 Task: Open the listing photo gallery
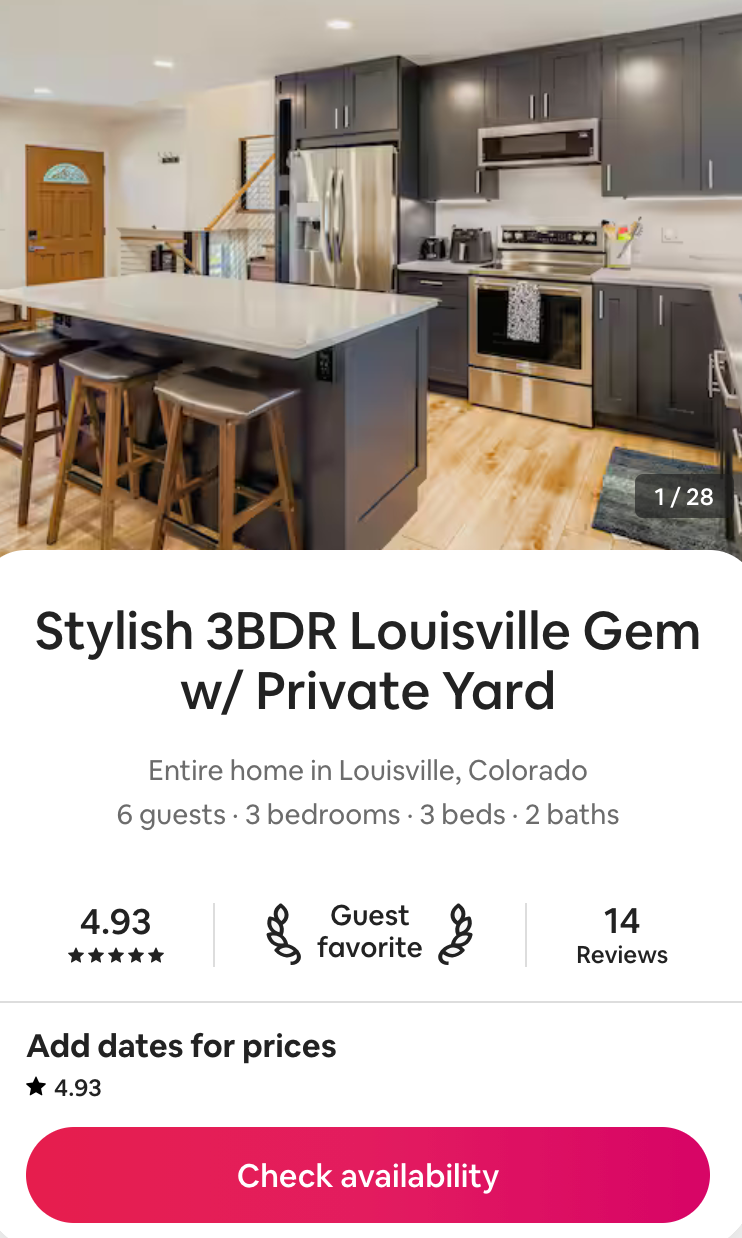pyautogui.click(x=370, y=275)
